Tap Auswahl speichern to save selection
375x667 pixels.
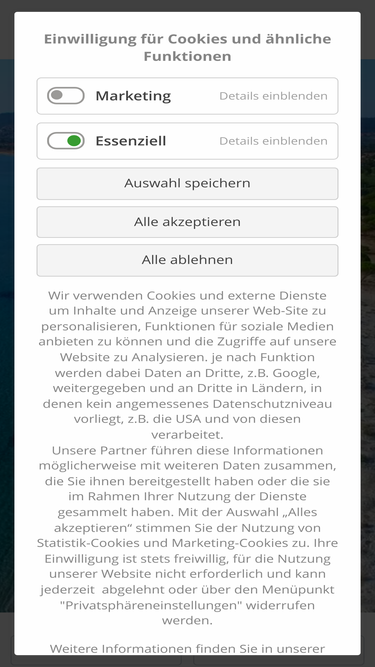pyautogui.click(x=188, y=183)
